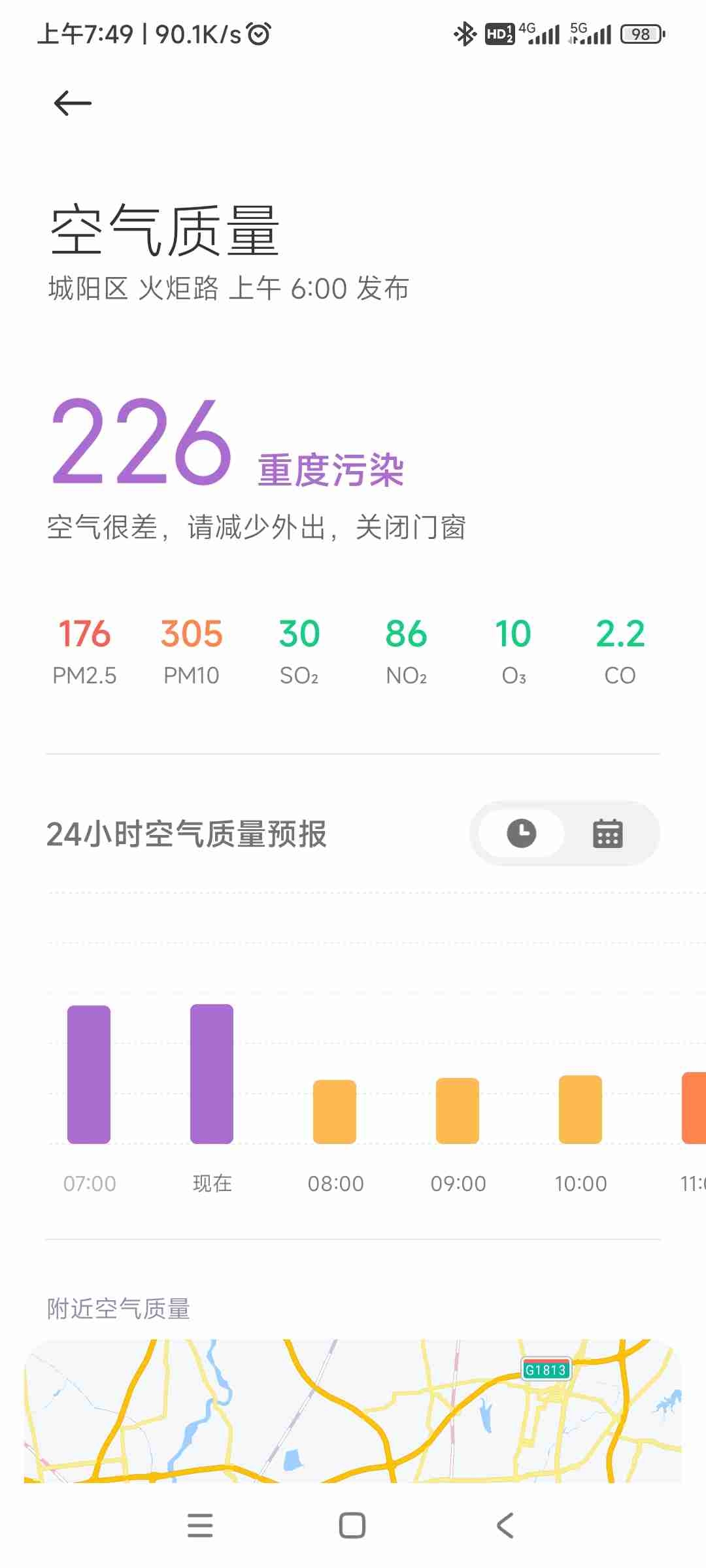Switch to the calendar daily forecast view
The height and width of the screenshot is (1568, 706).
point(607,834)
